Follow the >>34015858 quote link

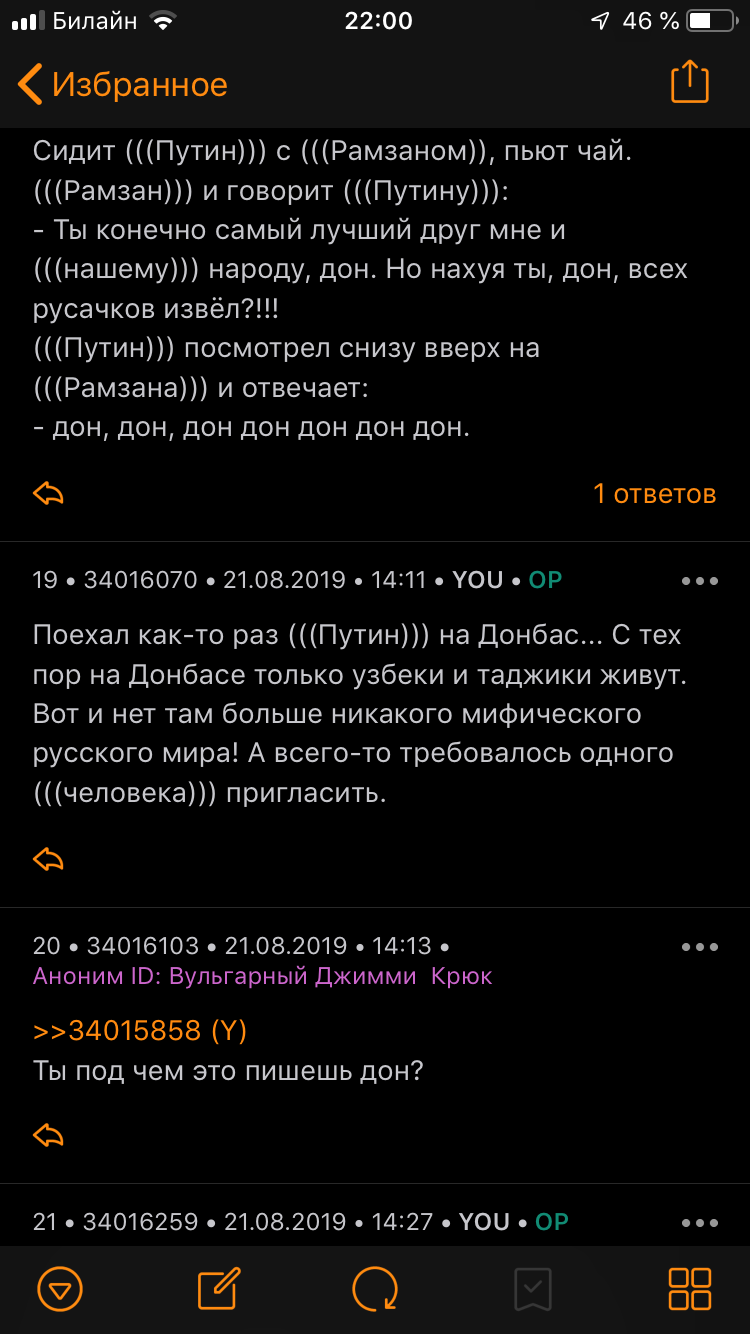[x=140, y=1031]
